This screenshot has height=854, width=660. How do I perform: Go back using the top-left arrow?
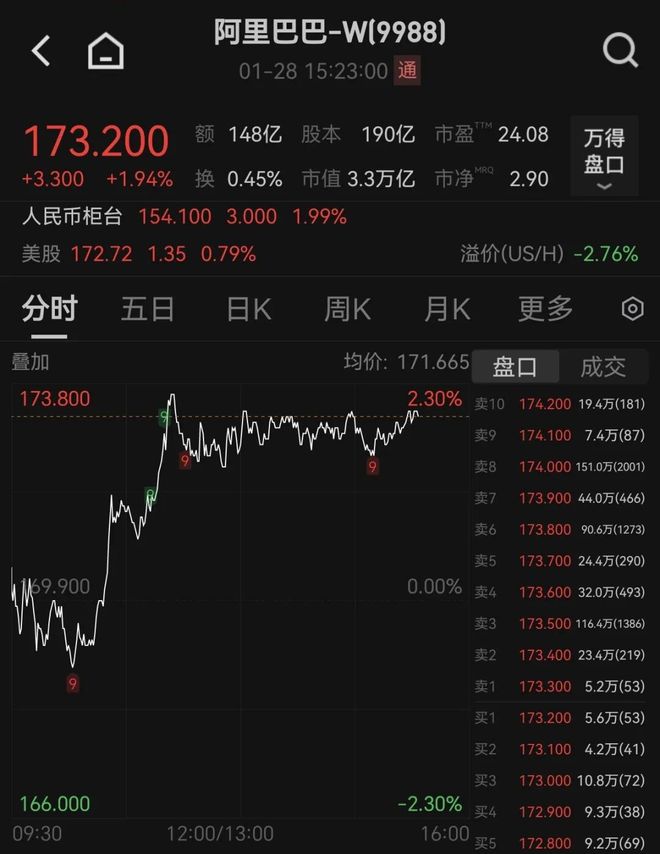coord(40,51)
